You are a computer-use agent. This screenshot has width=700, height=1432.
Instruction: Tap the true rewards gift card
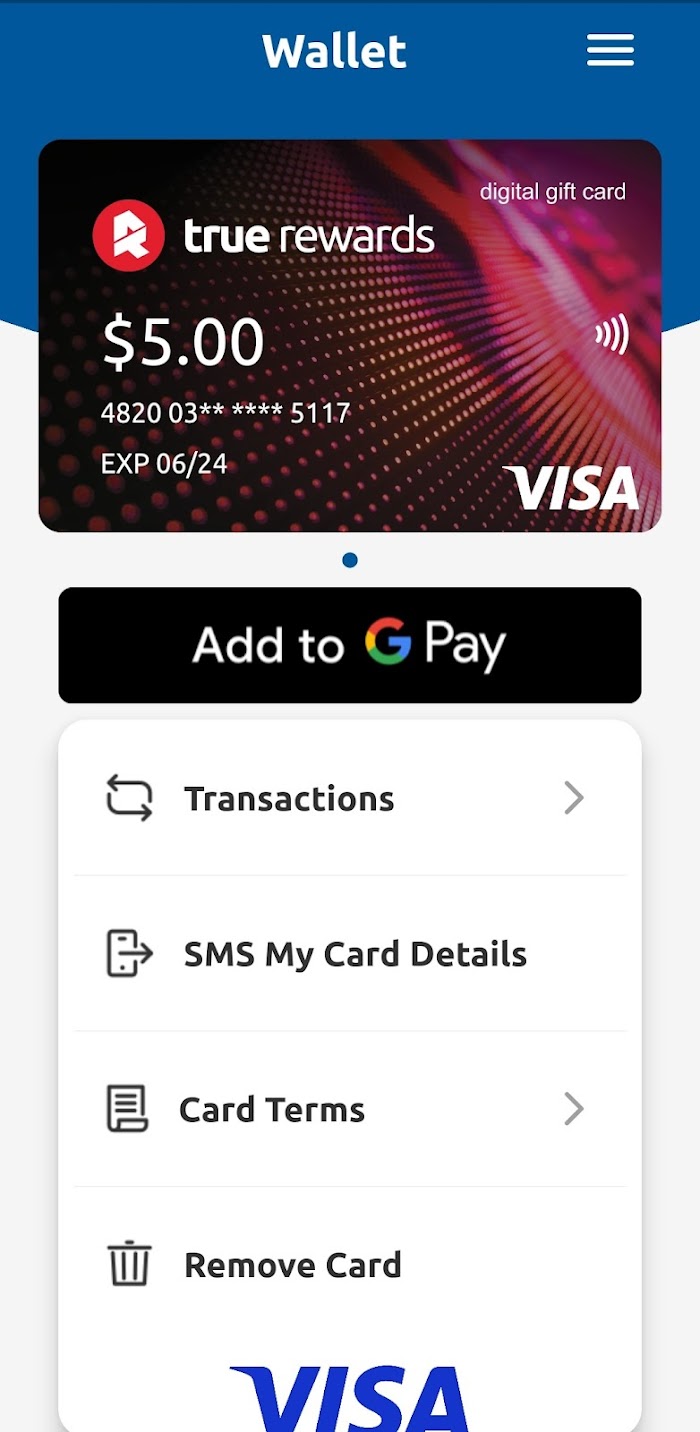[350, 336]
